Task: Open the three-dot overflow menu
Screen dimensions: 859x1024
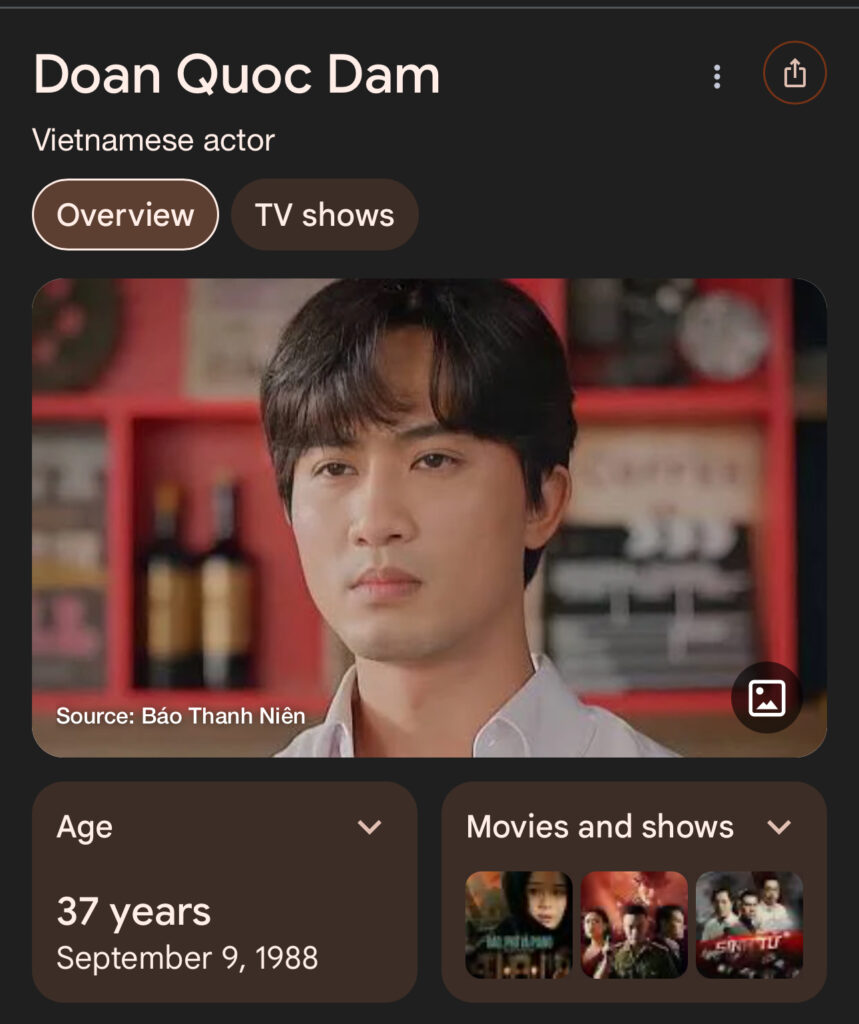Action: pos(717,76)
